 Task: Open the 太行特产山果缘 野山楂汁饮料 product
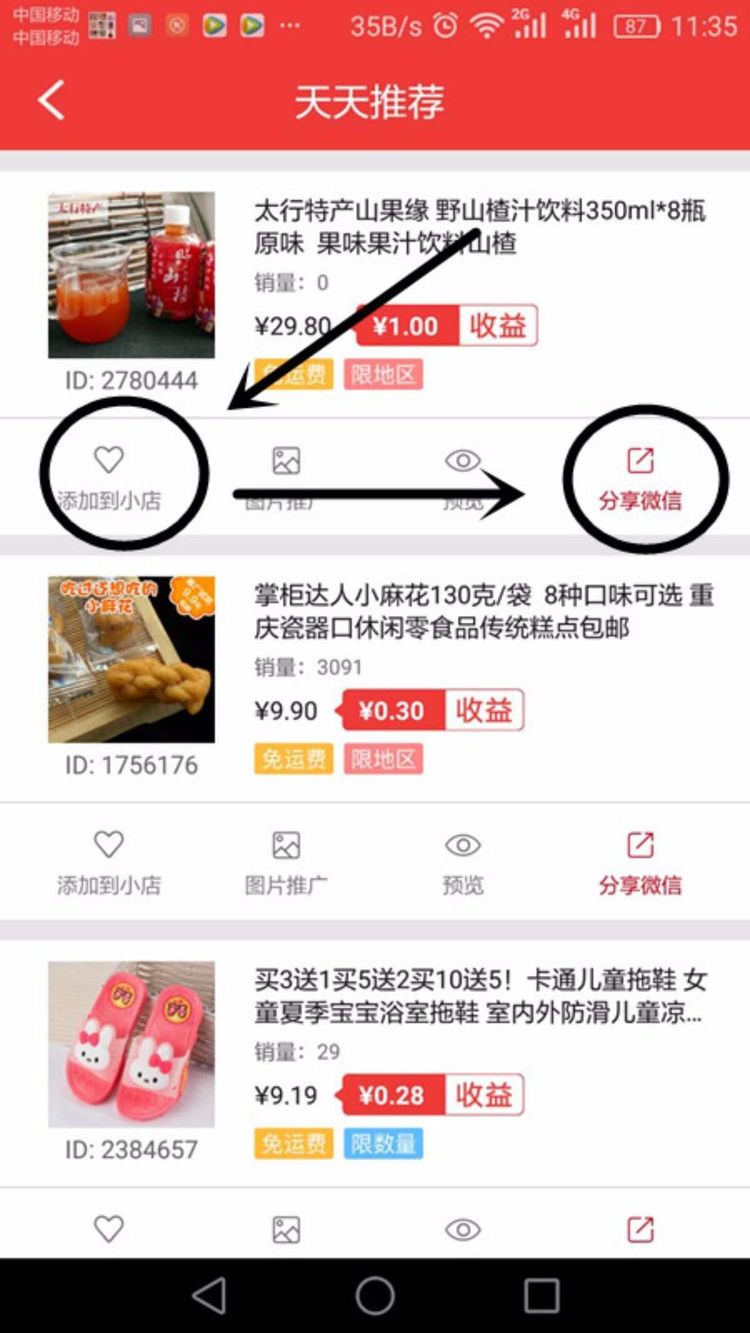click(480, 227)
